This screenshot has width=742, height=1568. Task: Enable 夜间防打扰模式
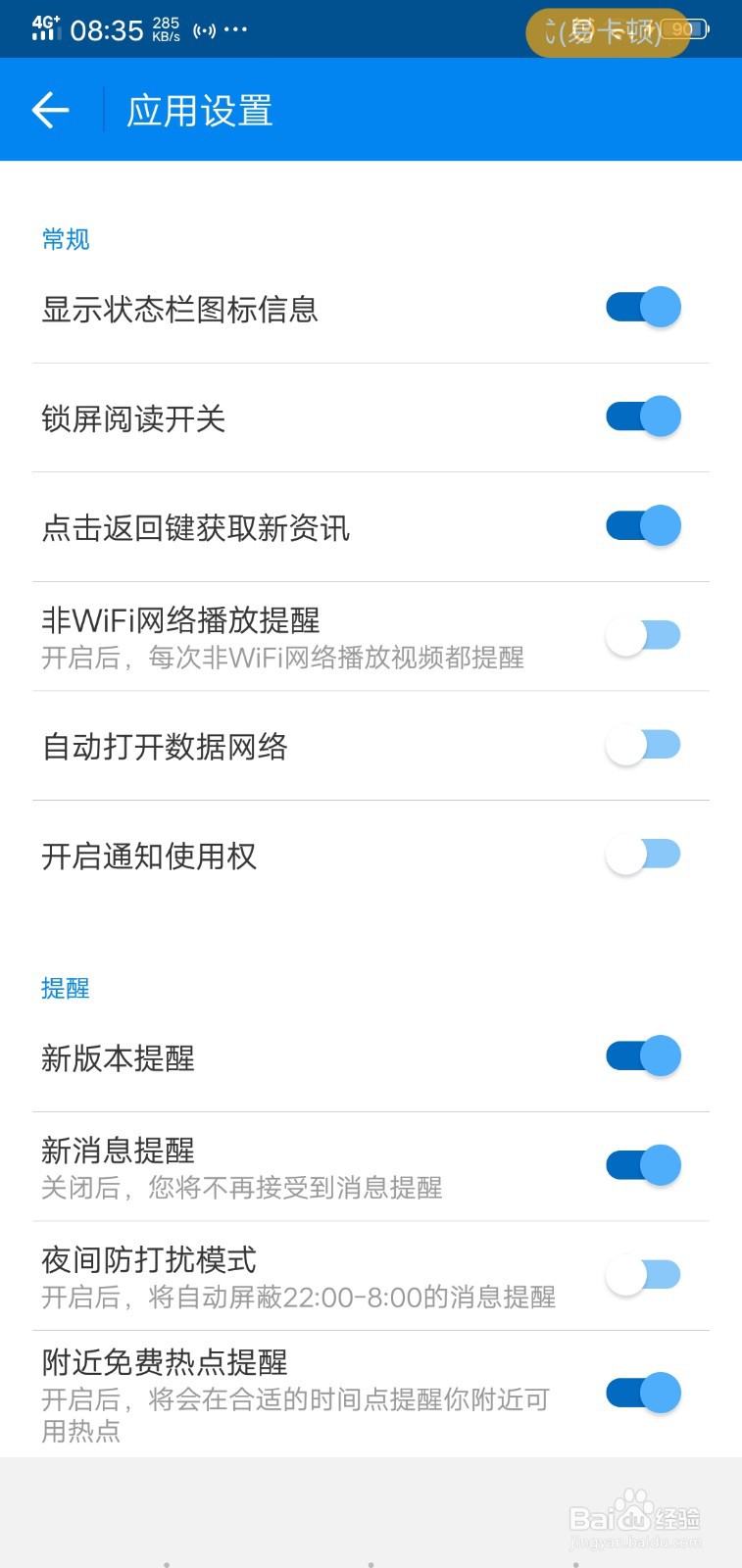click(643, 1275)
